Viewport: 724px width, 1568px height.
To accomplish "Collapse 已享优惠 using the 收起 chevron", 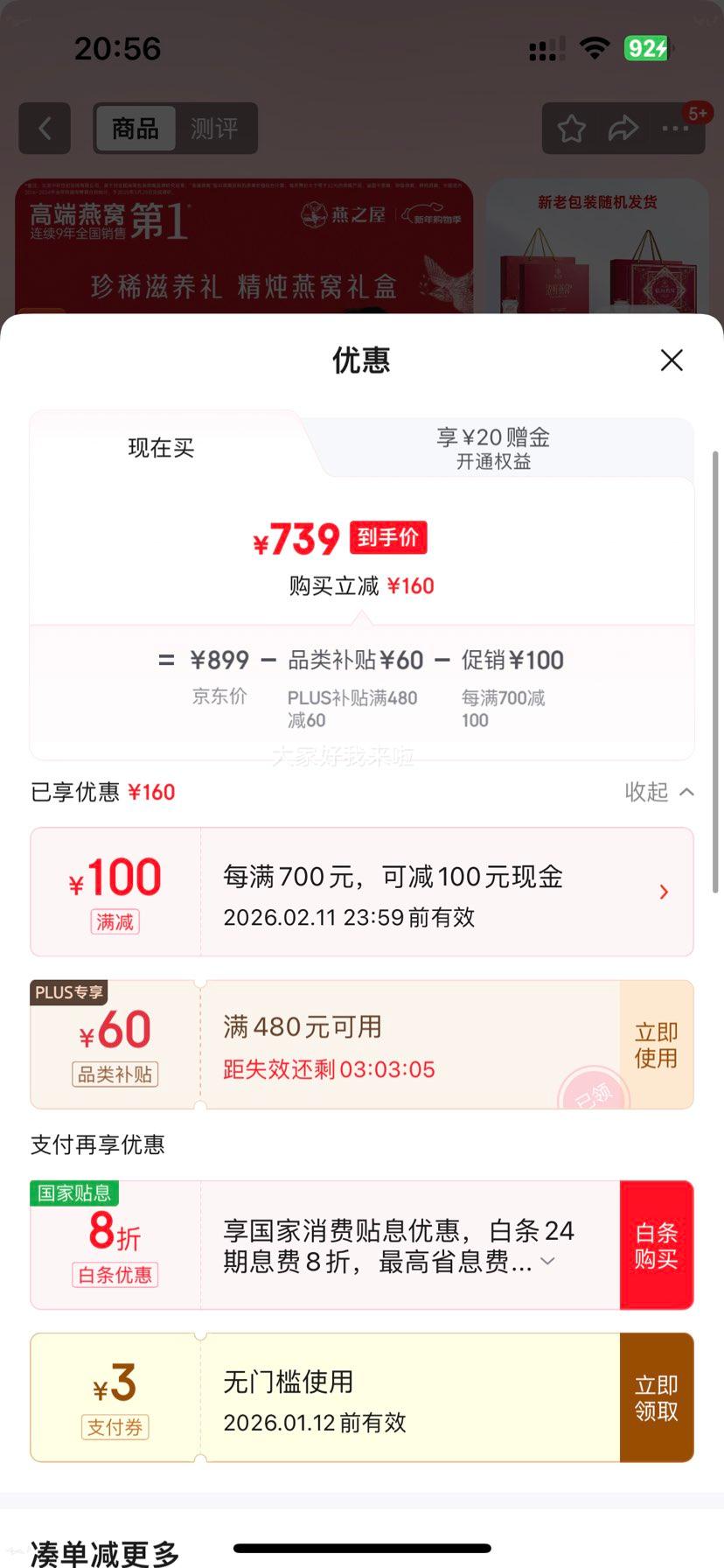I will point(659,792).
